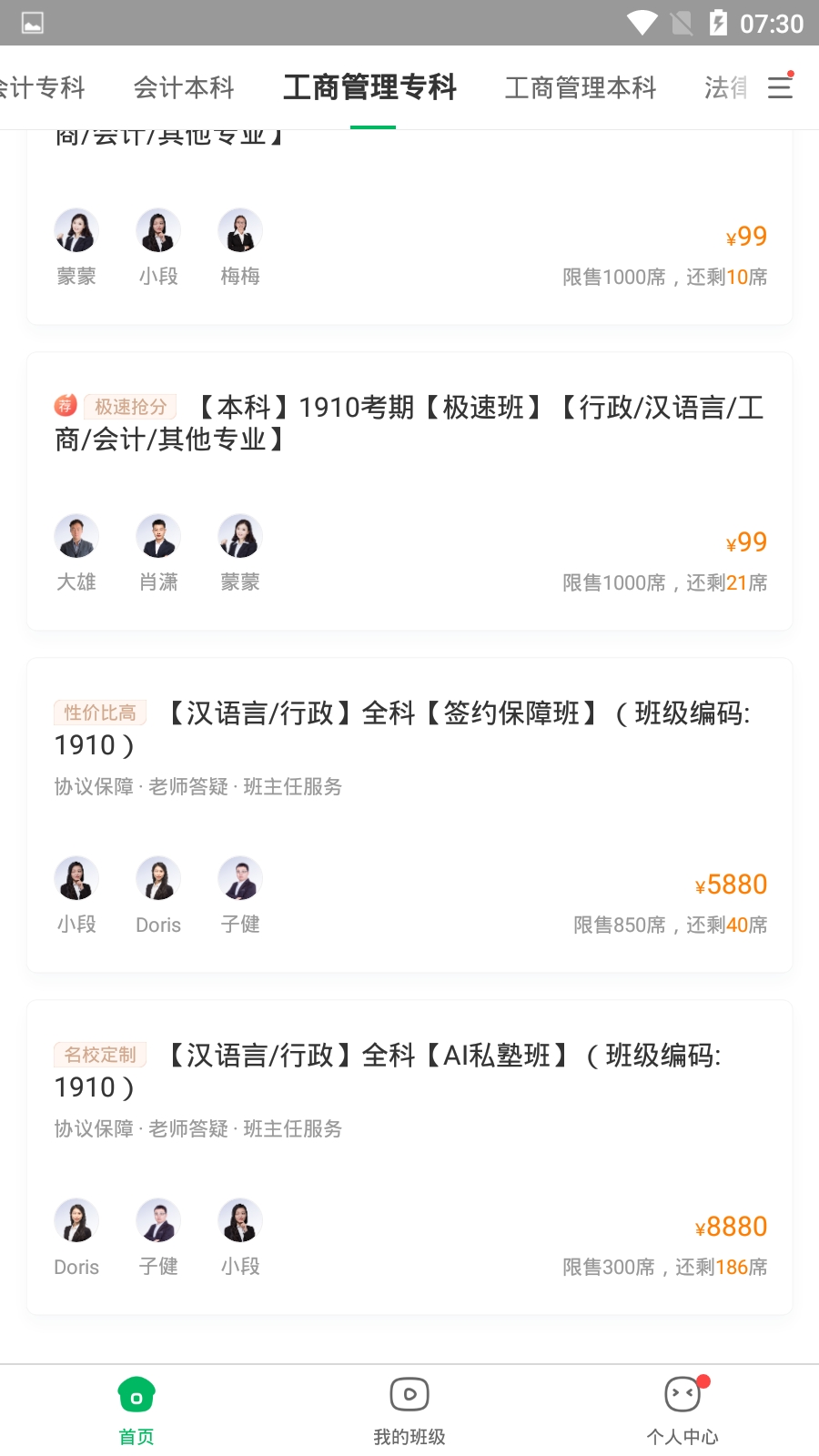
Task: Open 我的班级 play-circle icon at bottom
Action: (409, 1394)
